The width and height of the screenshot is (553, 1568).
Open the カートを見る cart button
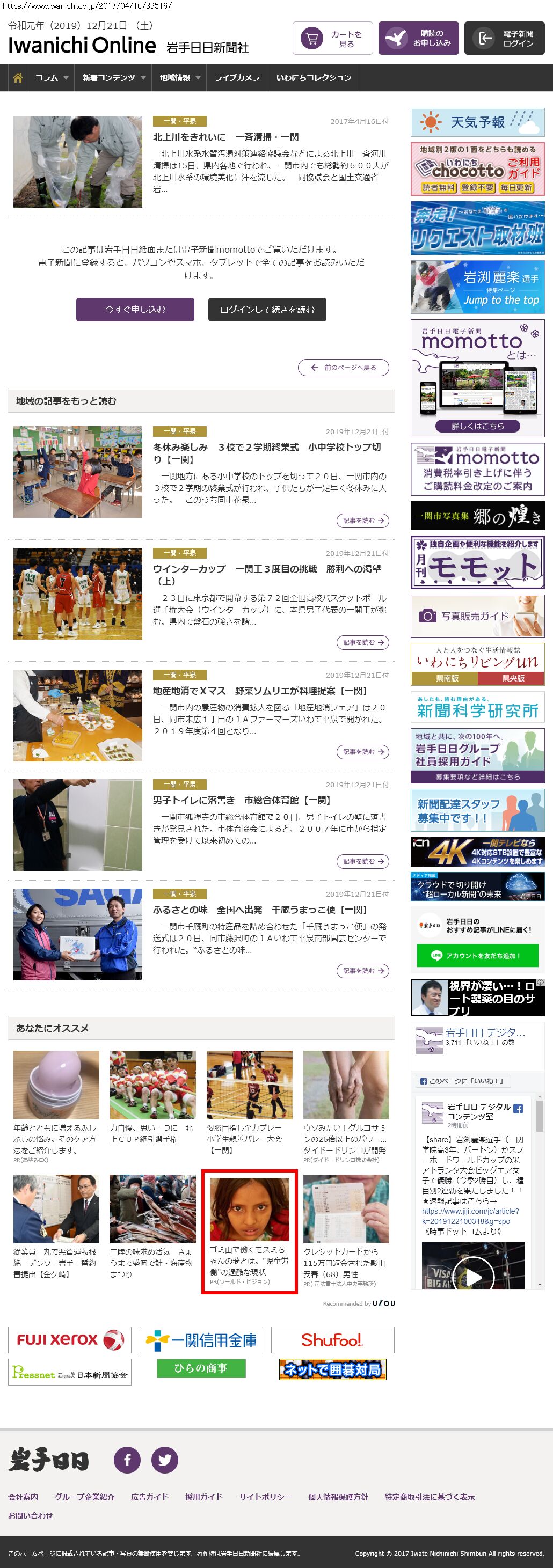[x=332, y=38]
